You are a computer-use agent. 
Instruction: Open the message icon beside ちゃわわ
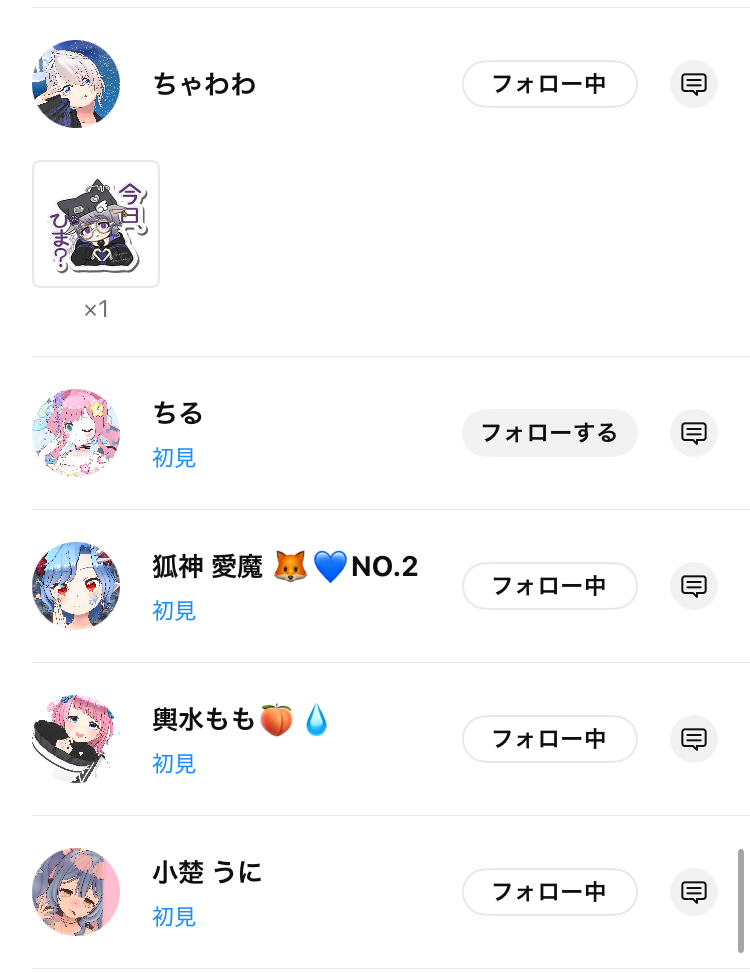[x=694, y=84]
